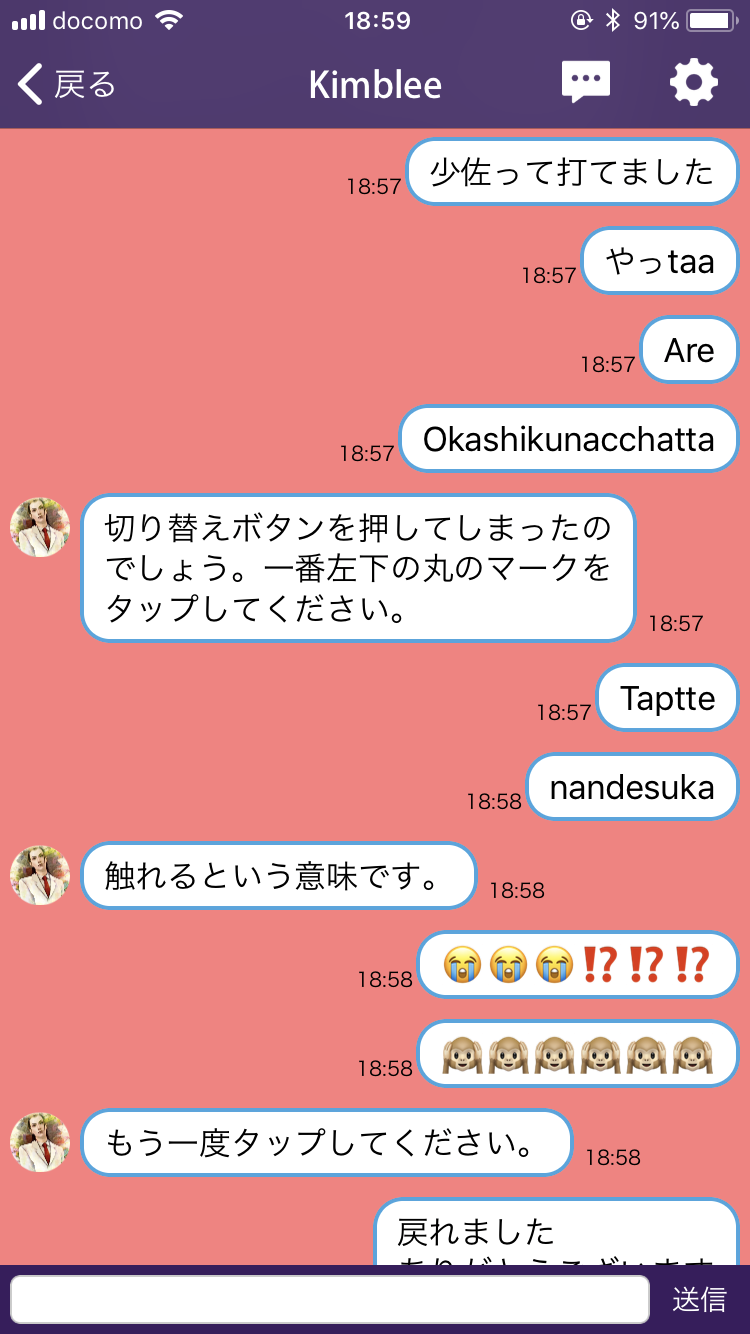
Task: Open the settings gear
Action: [694, 82]
